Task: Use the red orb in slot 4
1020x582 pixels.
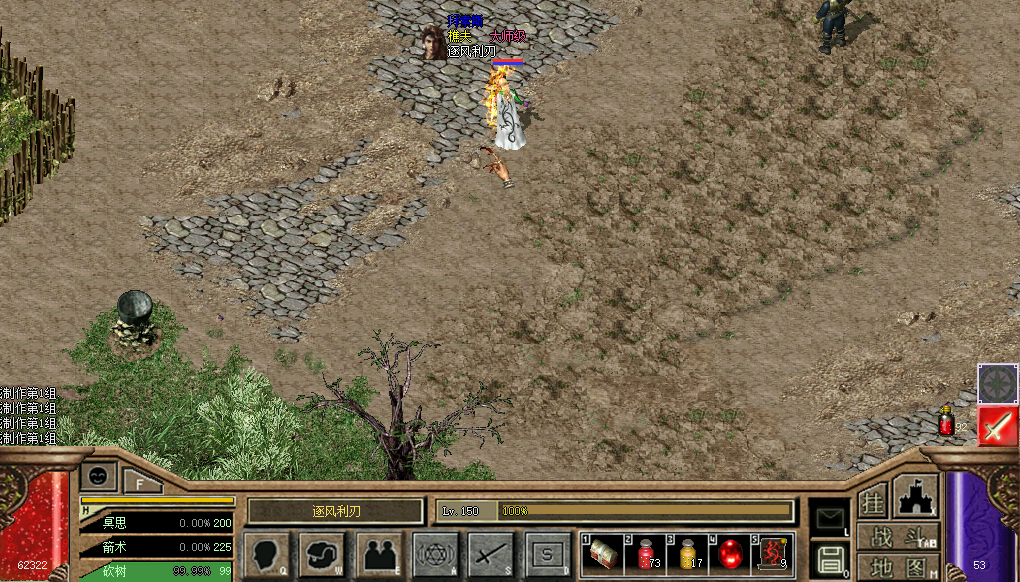Action: click(730, 552)
